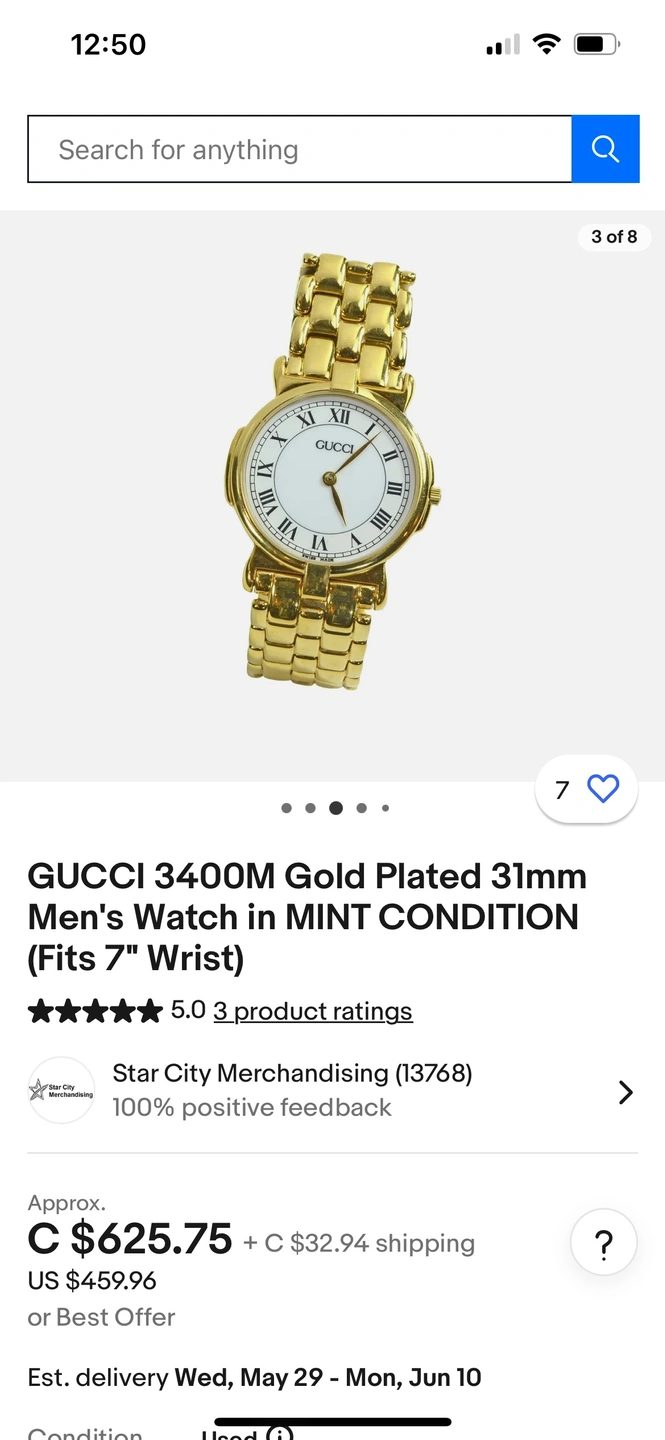Tap the Search for anything field

pos(299,150)
